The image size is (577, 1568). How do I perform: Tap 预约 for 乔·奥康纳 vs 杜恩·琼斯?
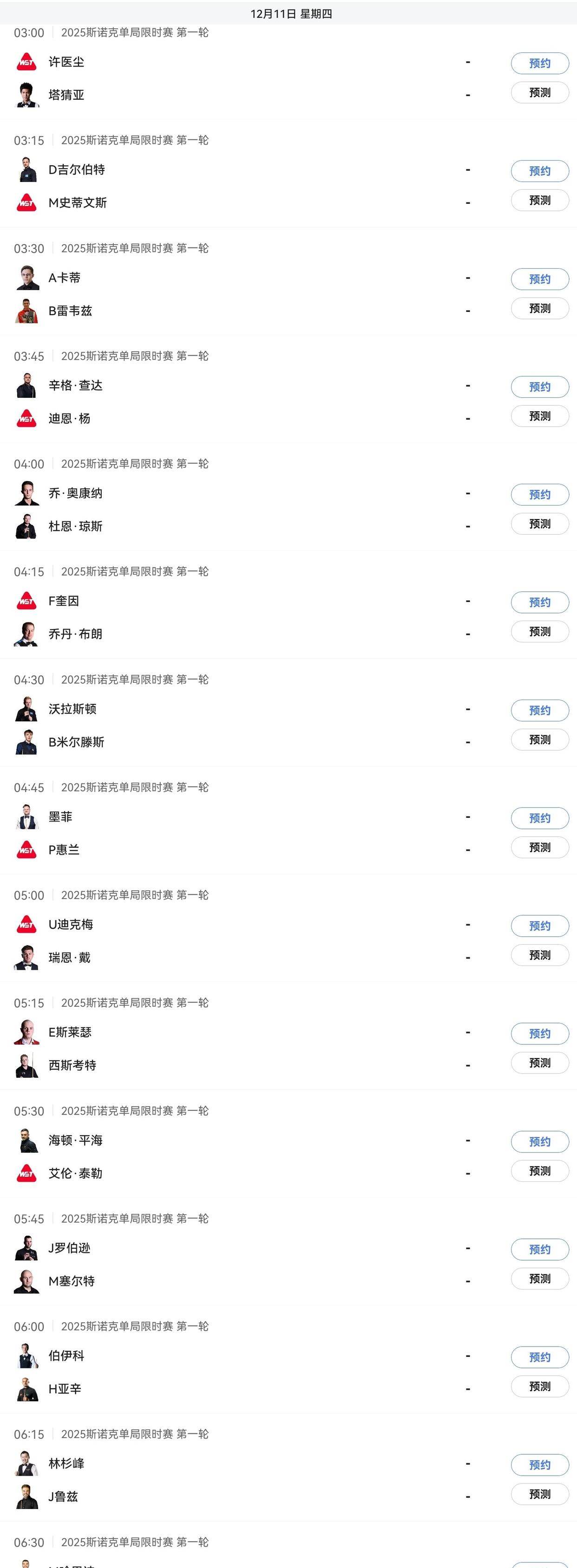pyautogui.click(x=539, y=494)
